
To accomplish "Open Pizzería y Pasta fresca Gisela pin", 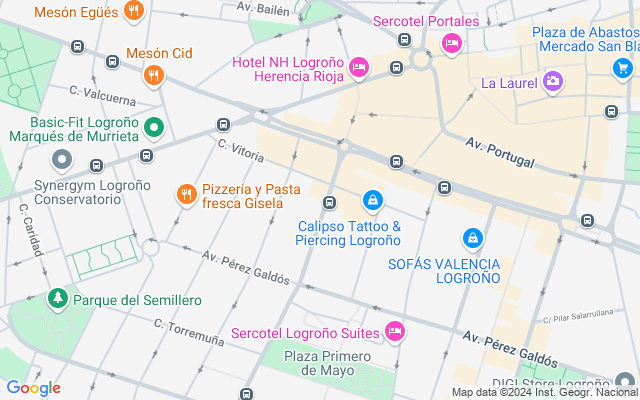I will coord(185,194).
